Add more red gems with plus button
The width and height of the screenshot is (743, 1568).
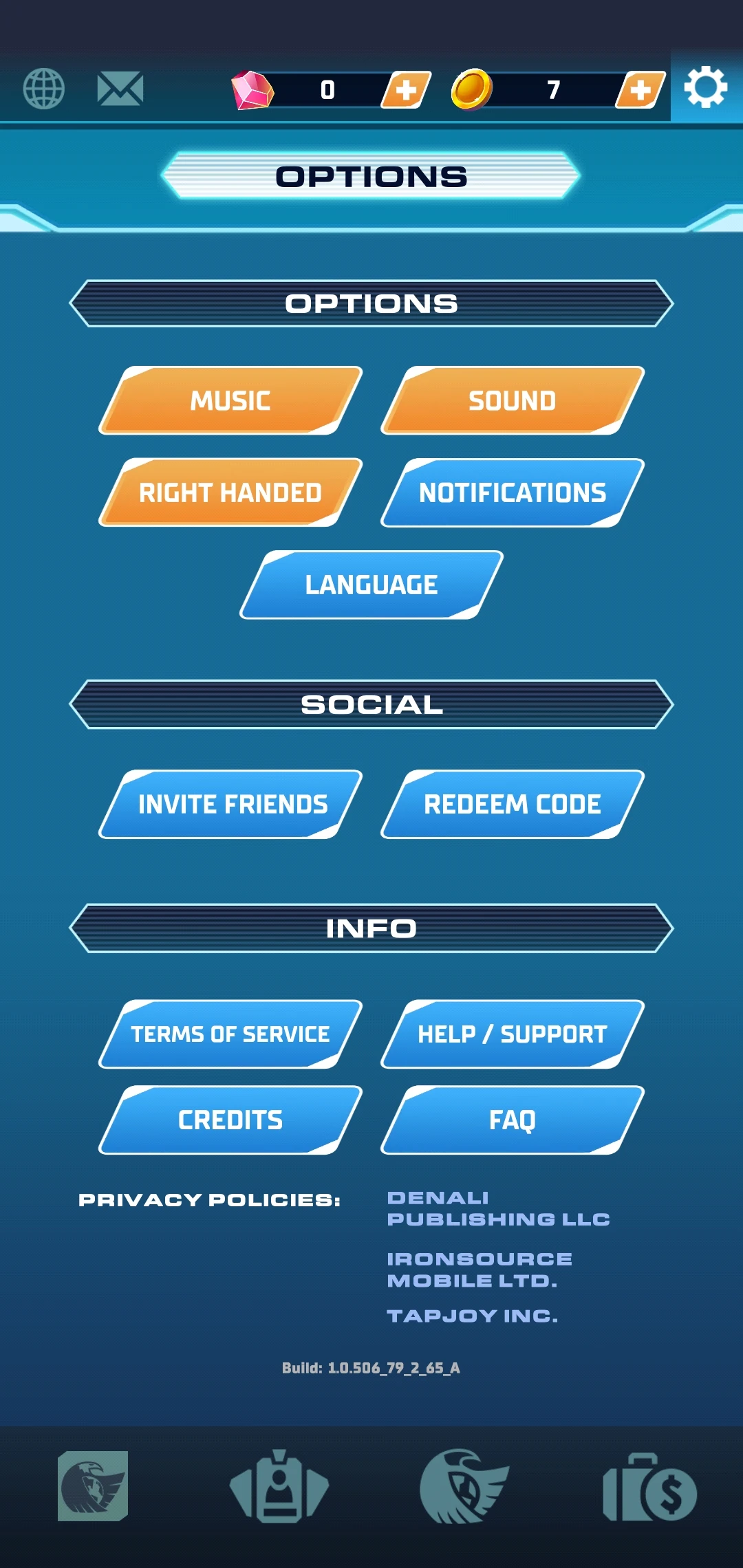(407, 89)
